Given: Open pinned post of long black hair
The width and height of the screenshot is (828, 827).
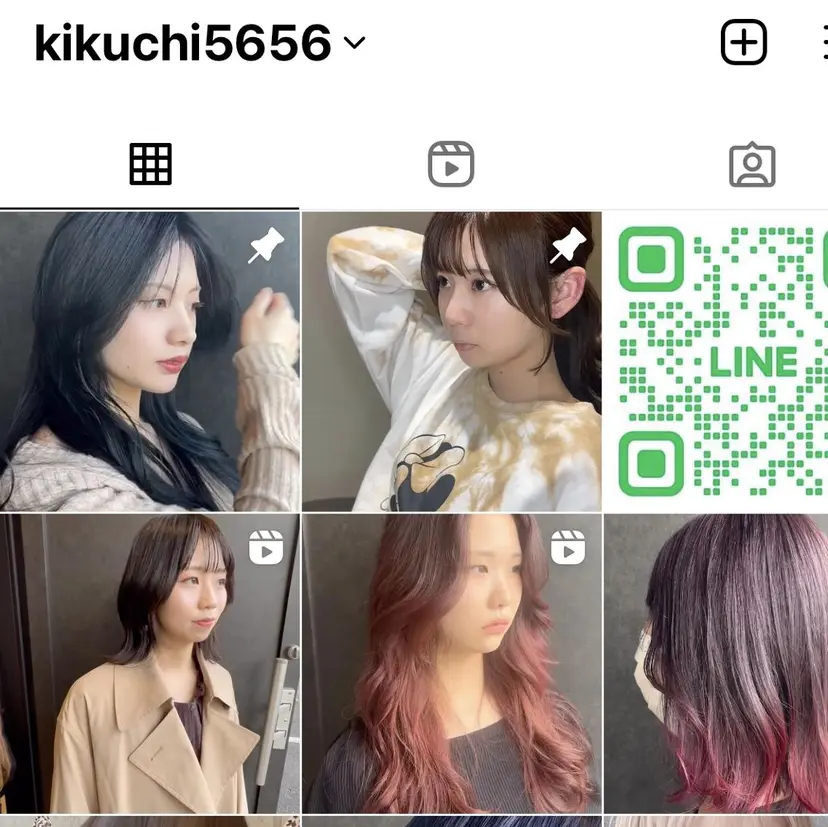Looking at the screenshot, I should click(x=150, y=361).
